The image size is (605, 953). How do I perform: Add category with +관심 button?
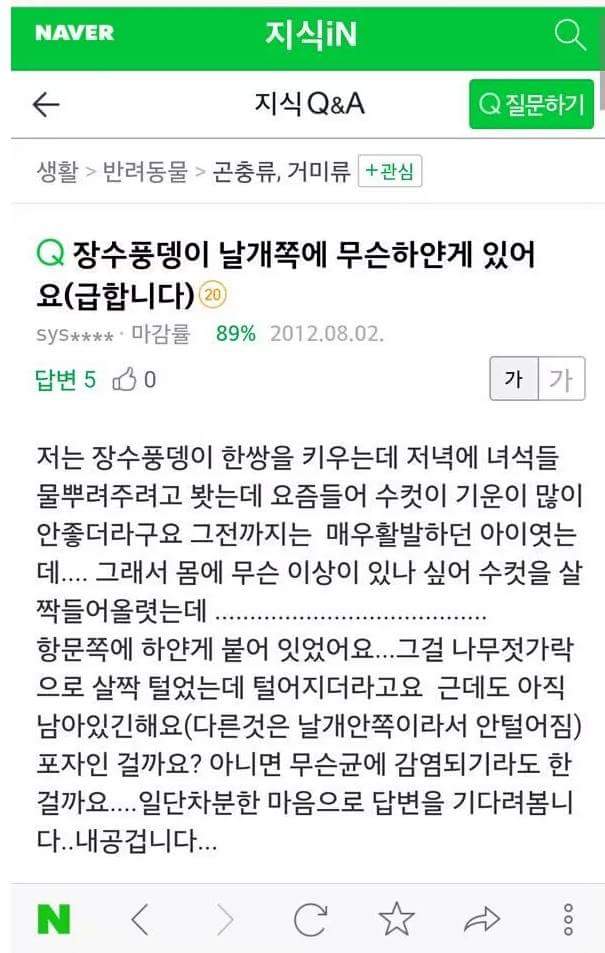[x=390, y=172]
